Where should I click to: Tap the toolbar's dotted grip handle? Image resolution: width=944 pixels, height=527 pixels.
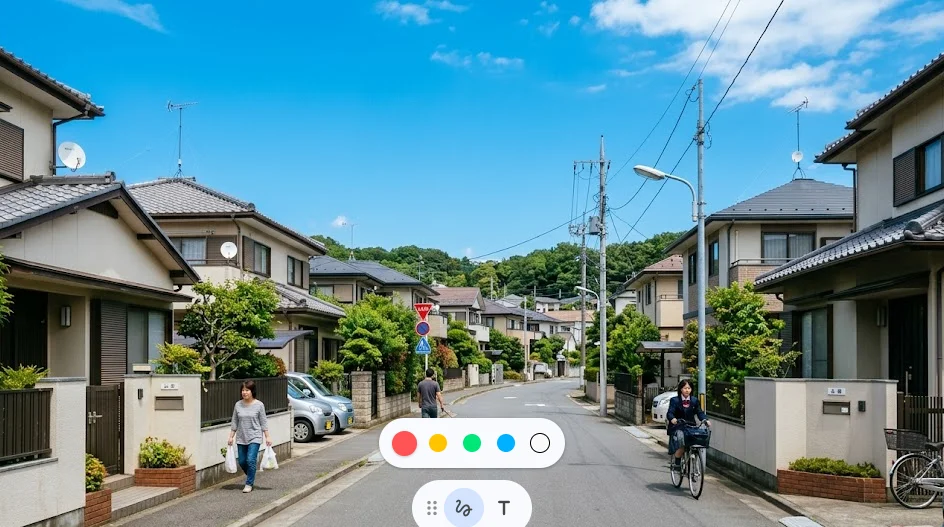click(432, 508)
